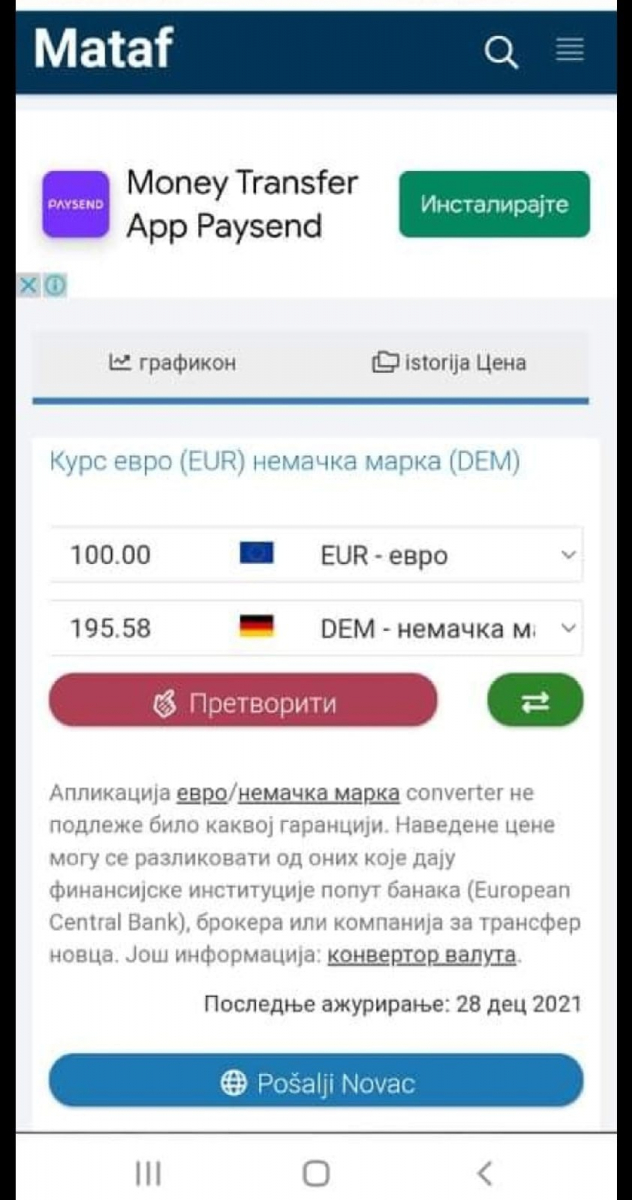Close the Paysend ad banner
The width and height of the screenshot is (632, 1200).
click(29, 286)
